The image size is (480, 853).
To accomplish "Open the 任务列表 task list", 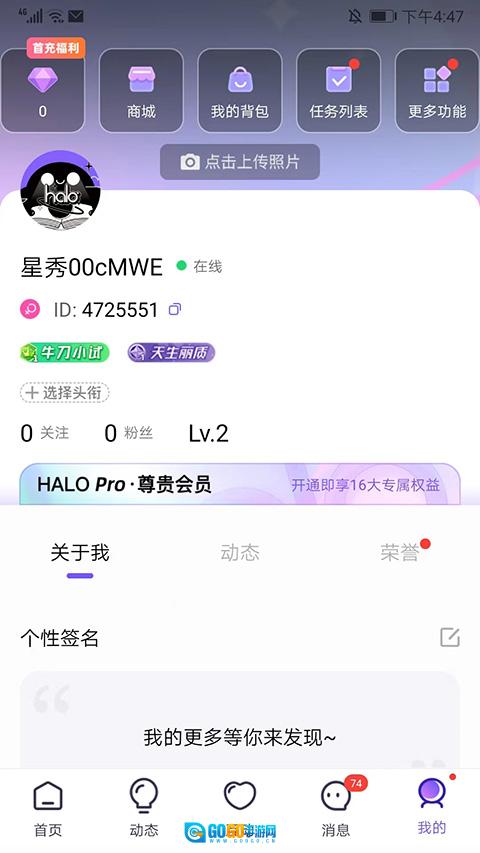I will click(339, 91).
